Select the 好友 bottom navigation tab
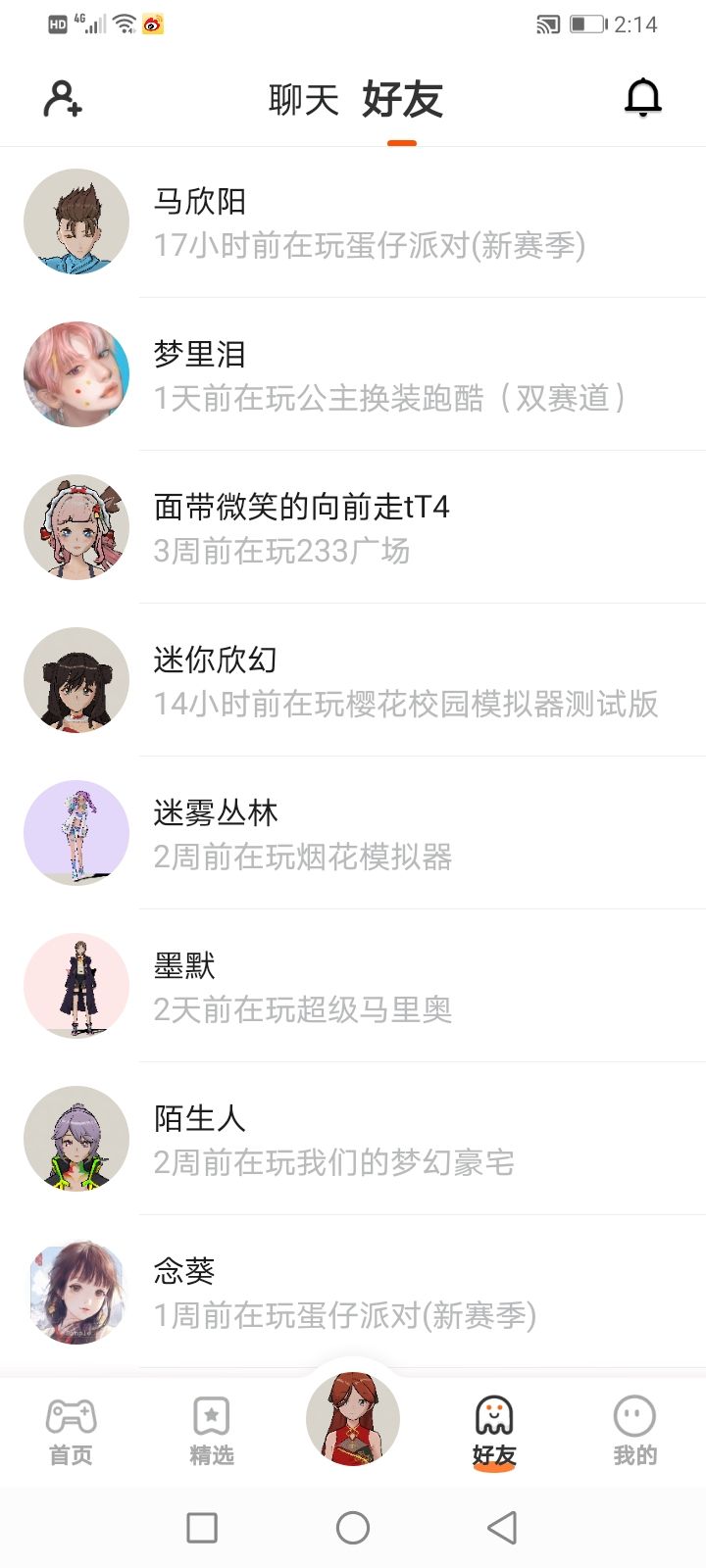This screenshot has height=1568, width=706. pyautogui.click(x=494, y=1432)
